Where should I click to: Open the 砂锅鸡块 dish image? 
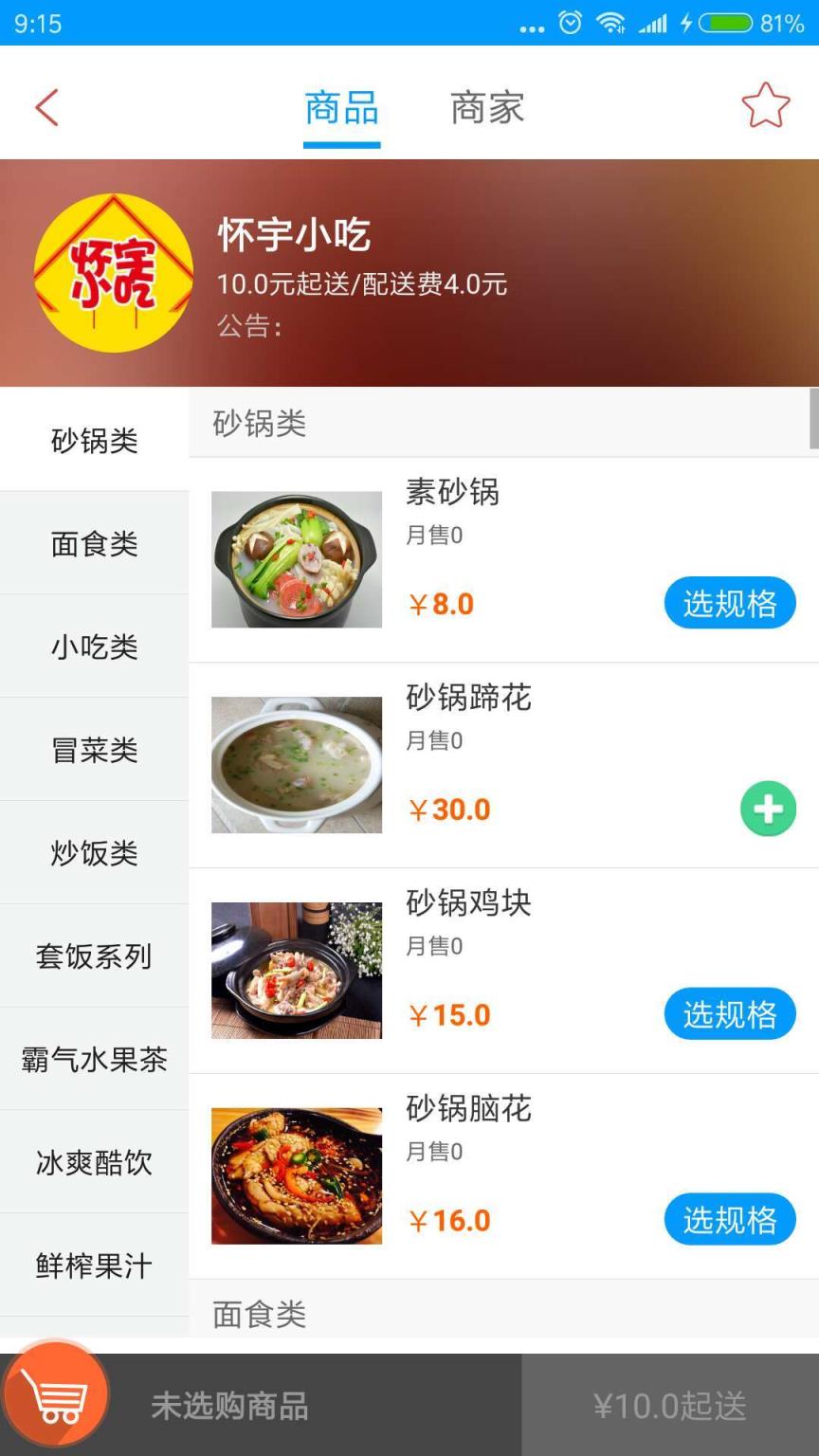point(296,969)
